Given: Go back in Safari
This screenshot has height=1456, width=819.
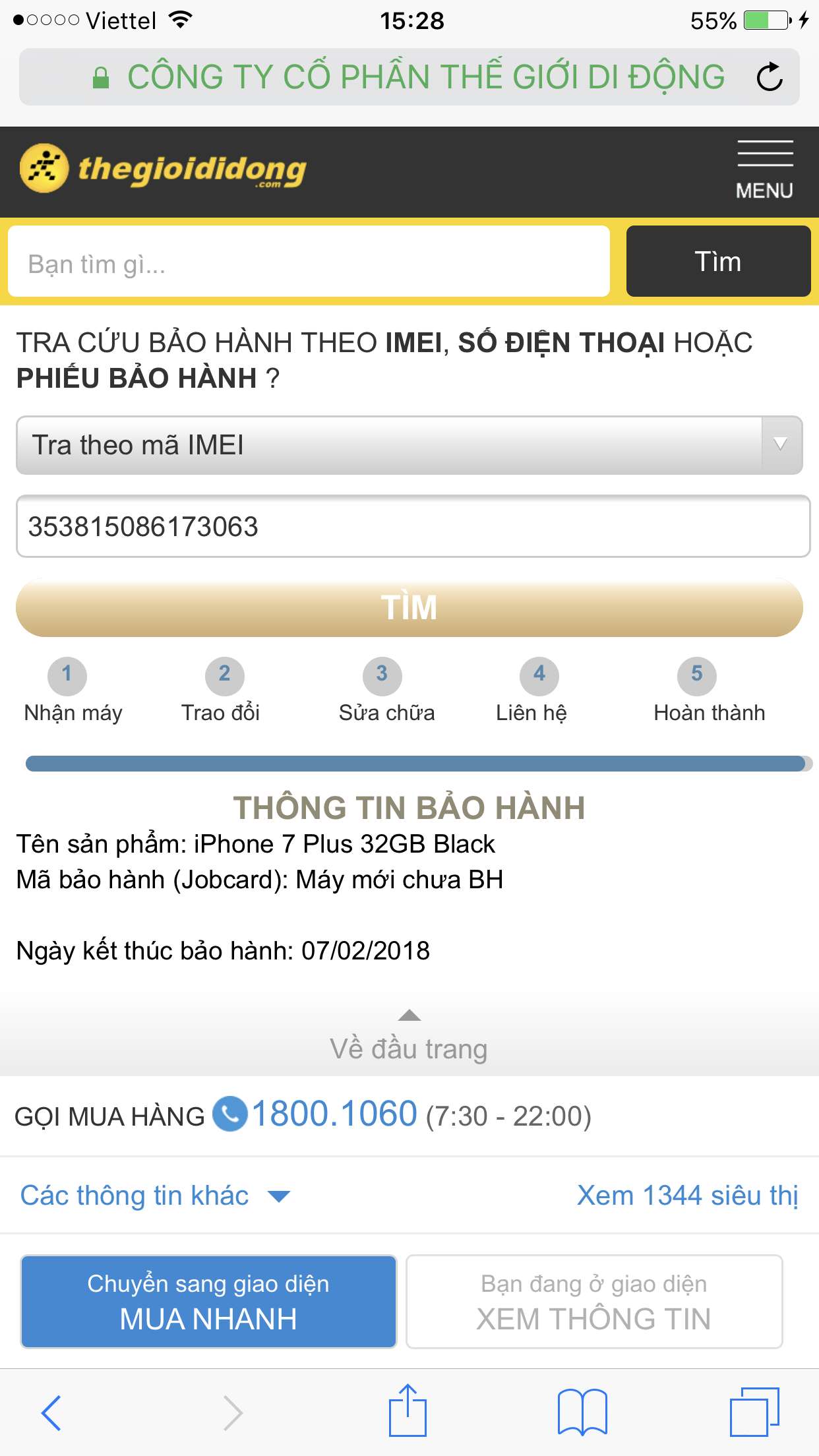Looking at the screenshot, I should tap(51, 1412).
